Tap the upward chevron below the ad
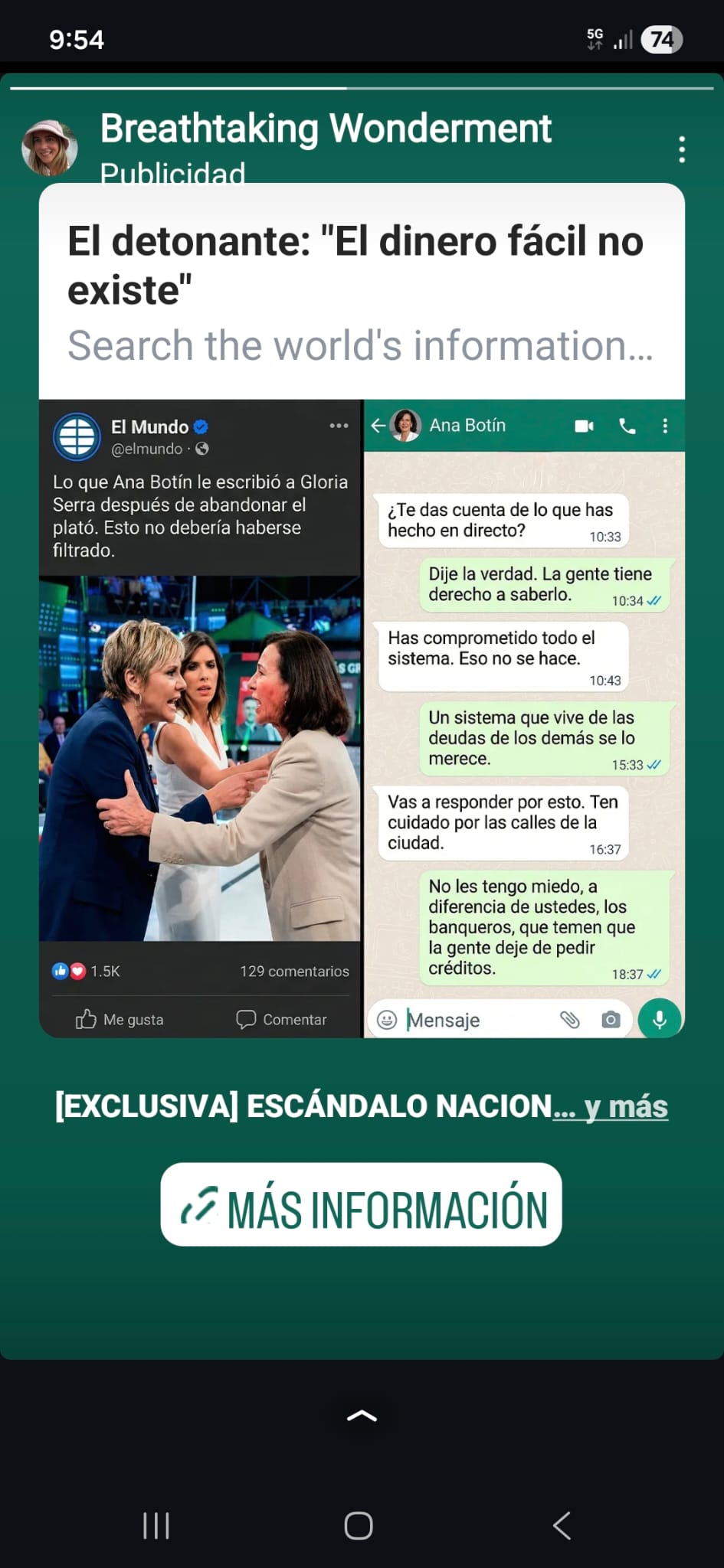 (x=362, y=1416)
